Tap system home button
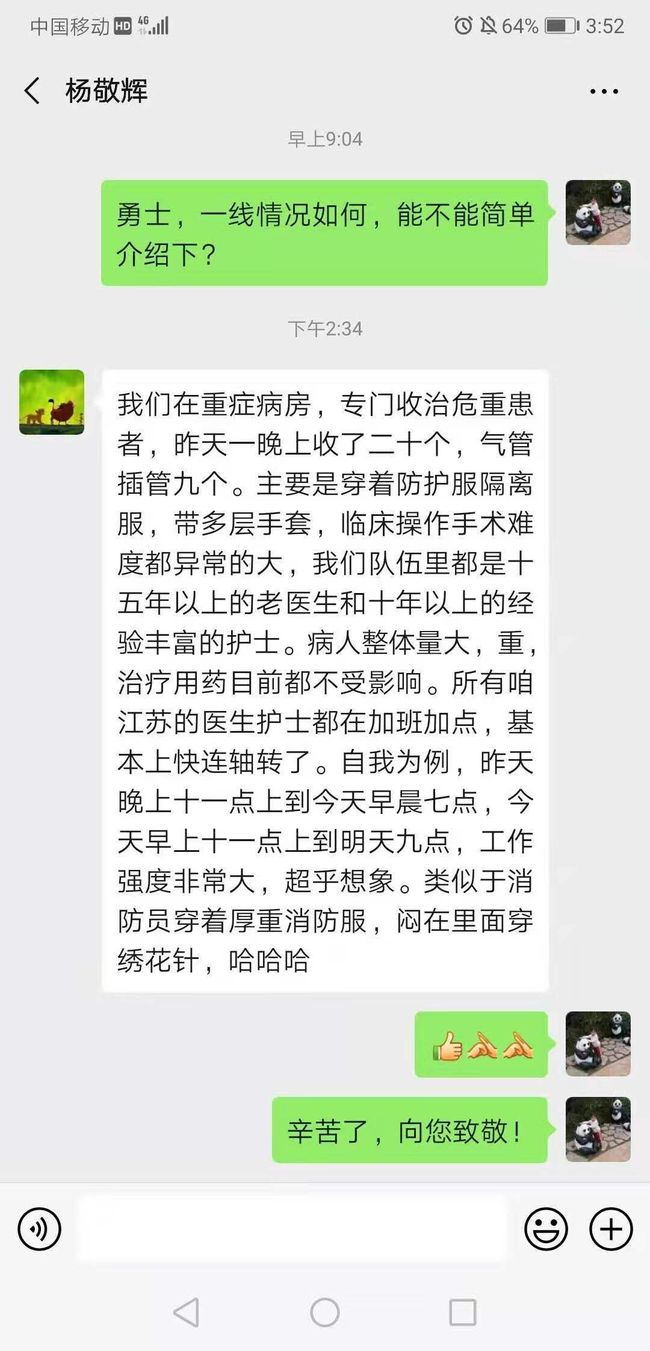650x1351 pixels. click(325, 1312)
